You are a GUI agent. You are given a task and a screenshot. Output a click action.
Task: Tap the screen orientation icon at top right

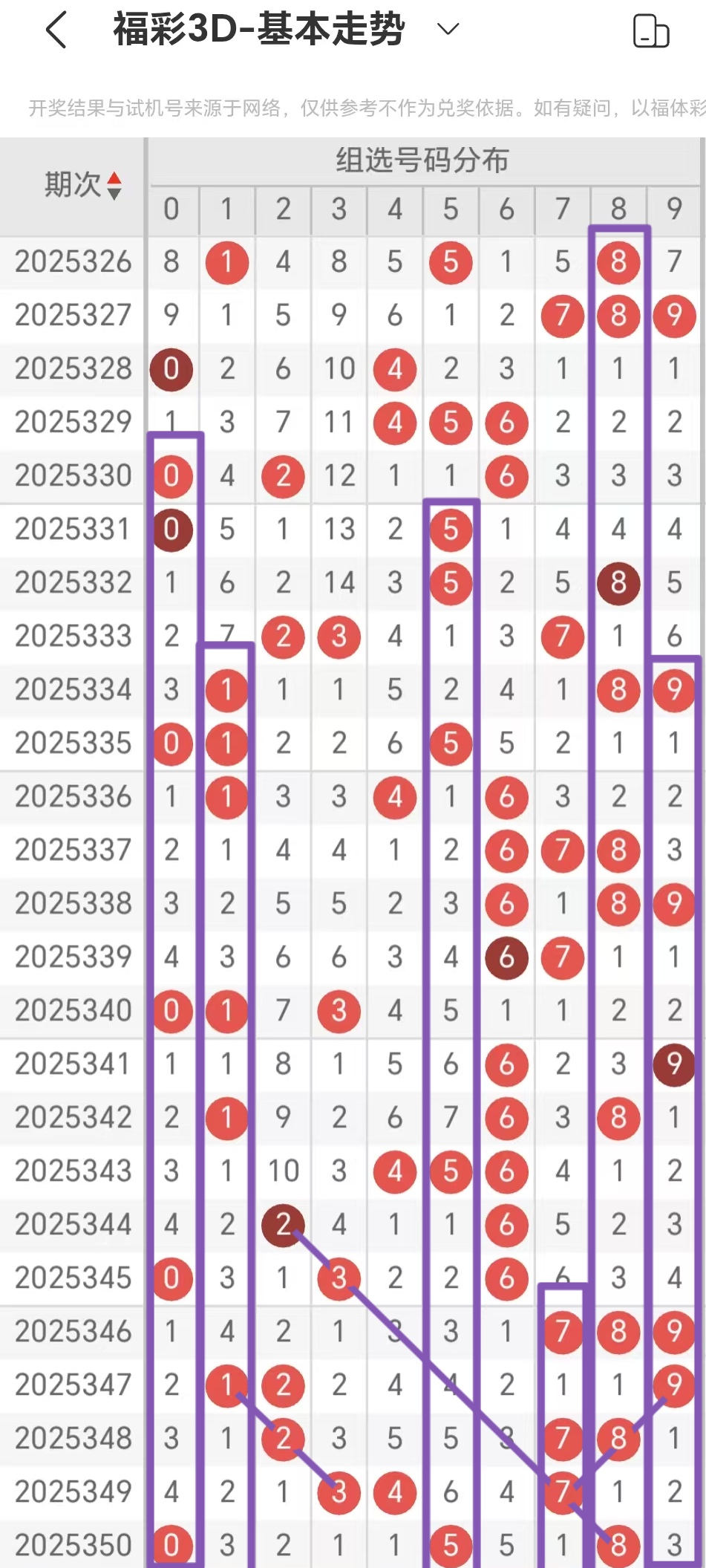click(650, 31)
